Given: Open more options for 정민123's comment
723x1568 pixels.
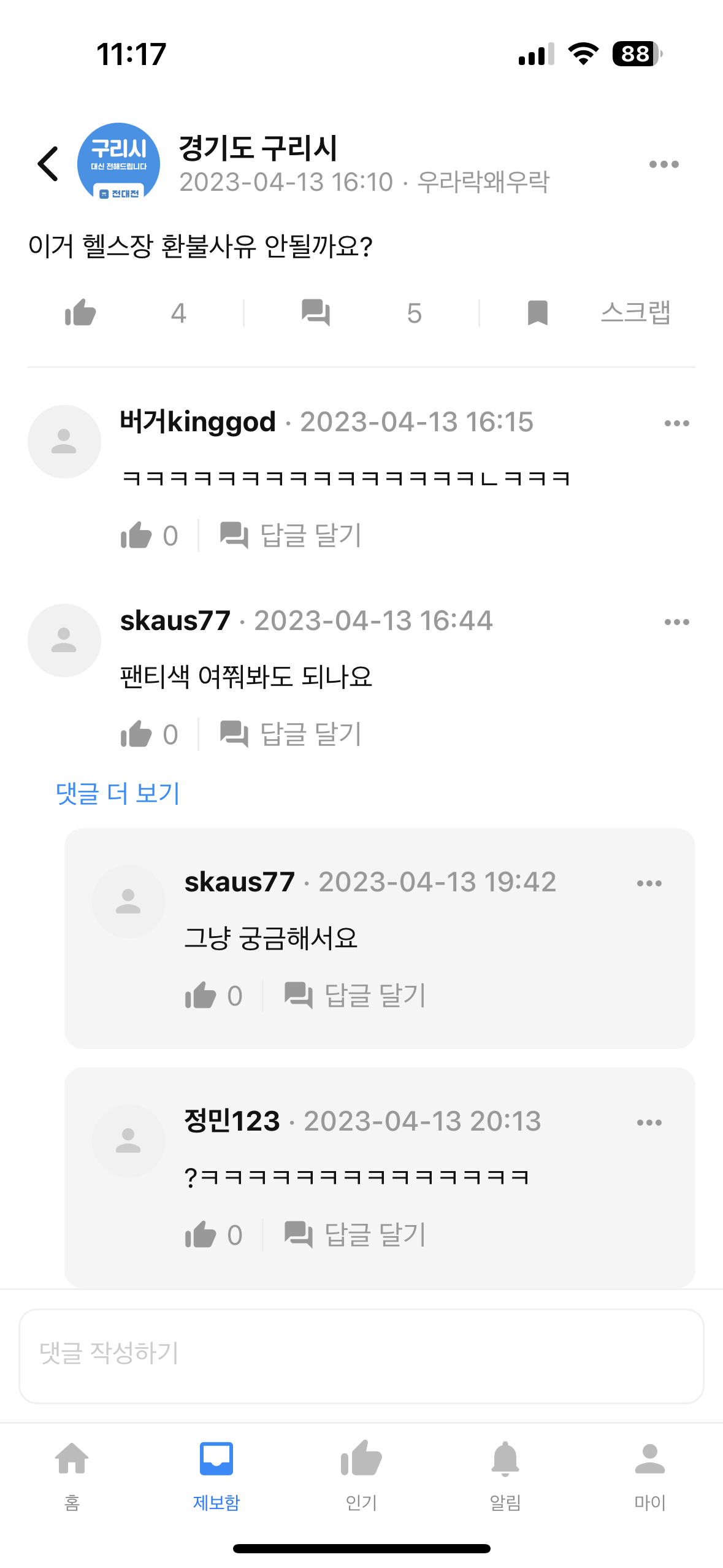Looking at the screenshot, I should pos(649,1123).
